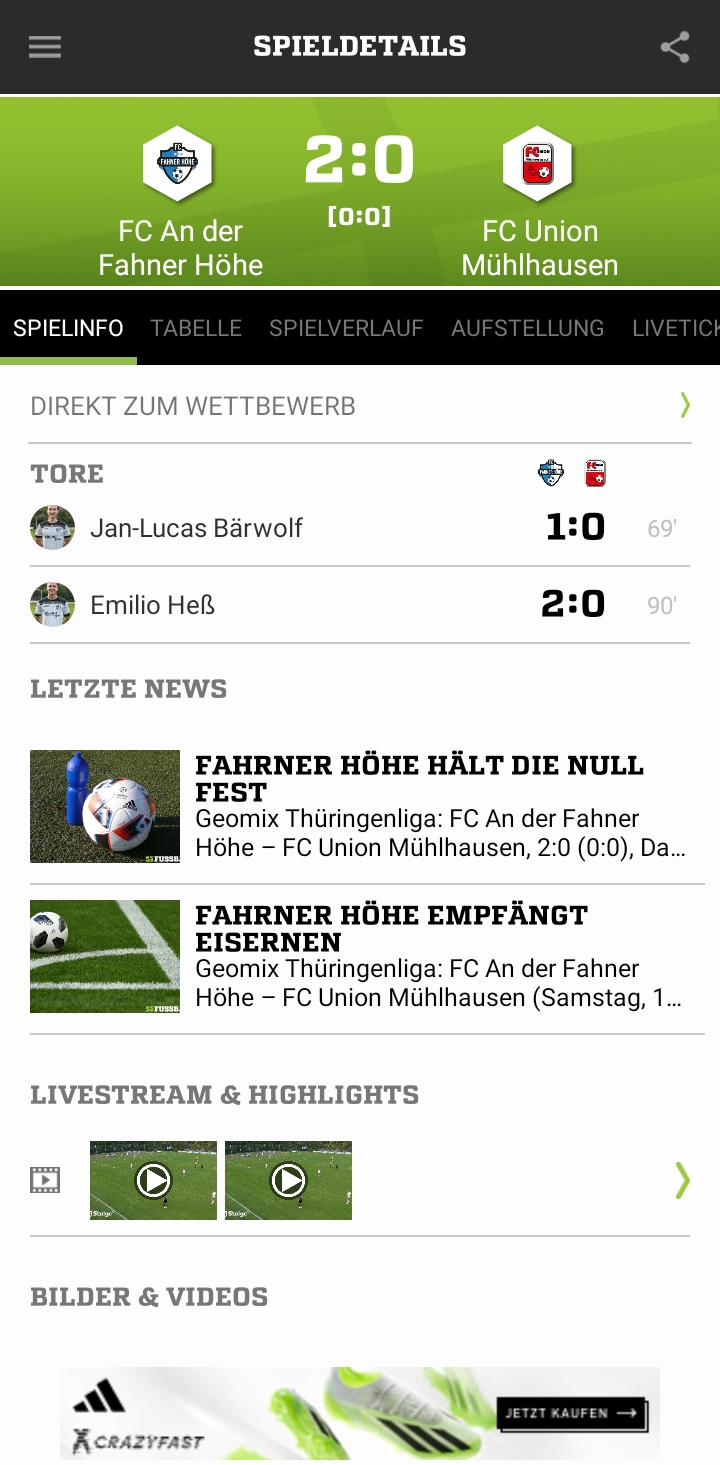This screenshot has height=1465, width=720.
Task: Open the Aufstellung tab
Action: coord(527,328)
